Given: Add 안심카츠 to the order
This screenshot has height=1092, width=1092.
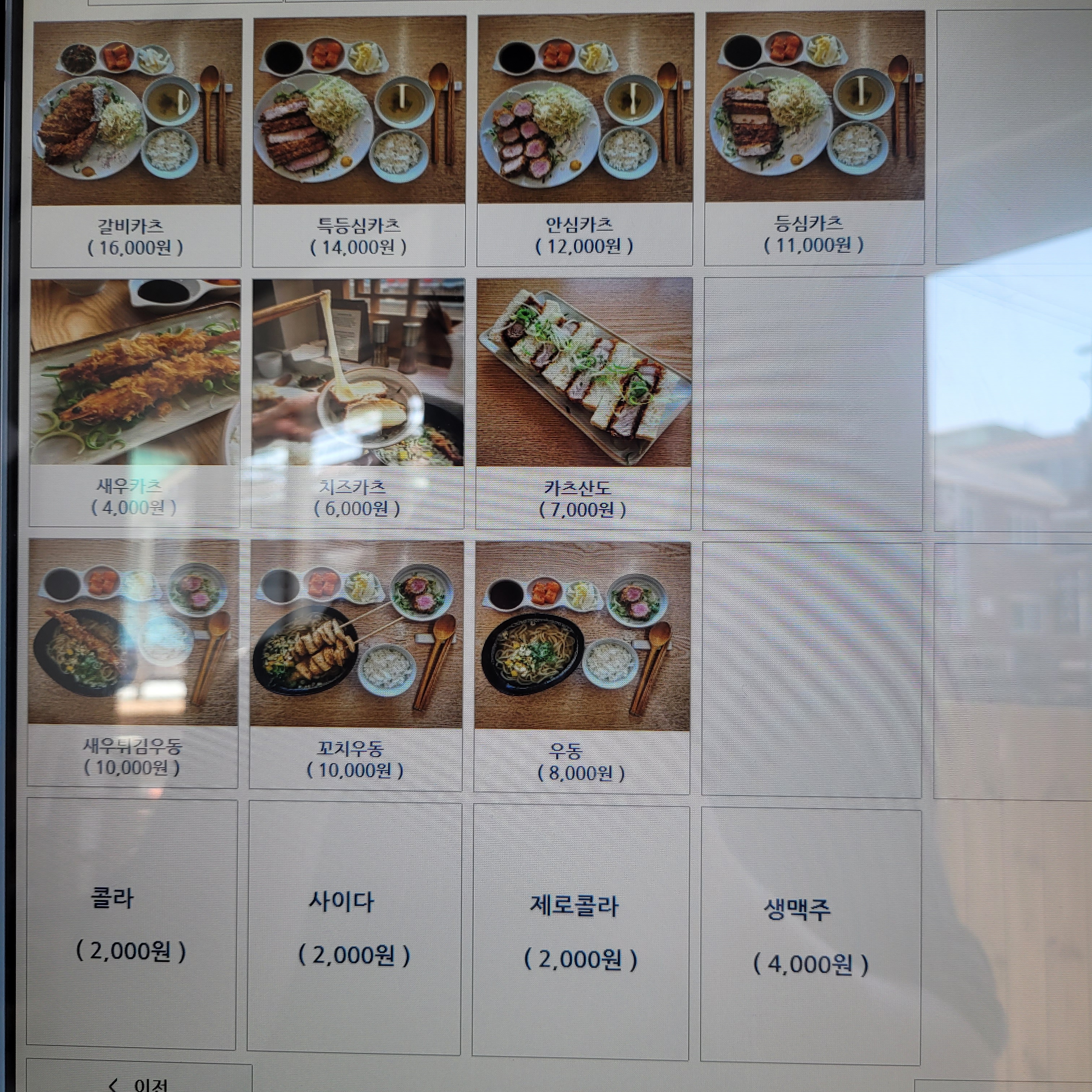Looking at the screenshot, I should [584, 140].
